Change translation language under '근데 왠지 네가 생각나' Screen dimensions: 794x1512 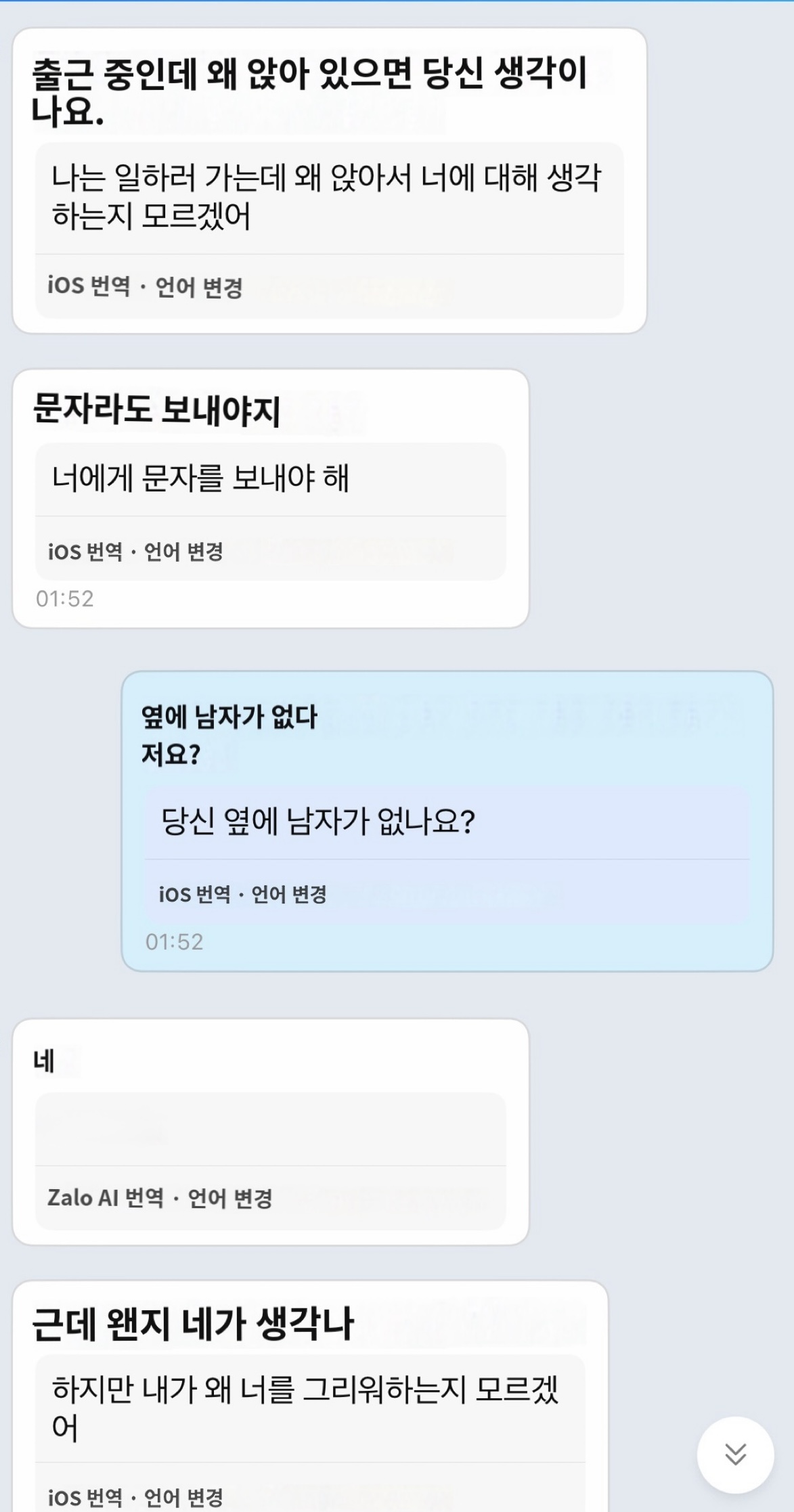click(183, 1497)
